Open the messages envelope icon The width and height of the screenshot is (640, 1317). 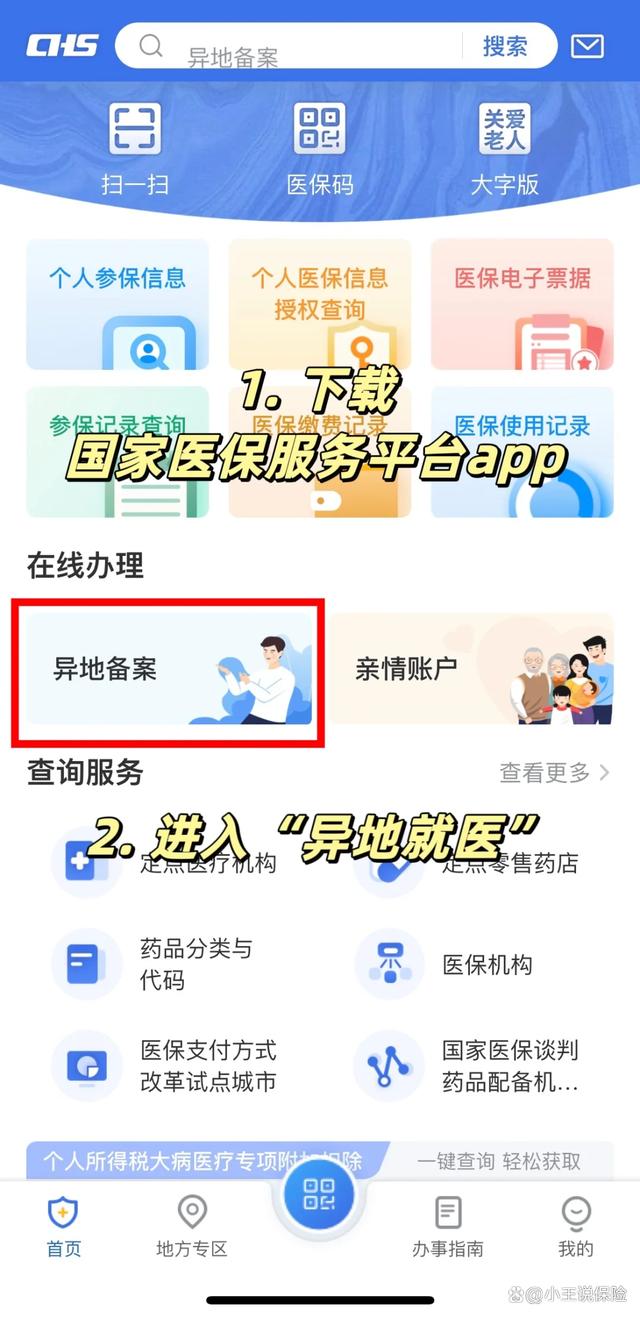(x=587, y=46)
